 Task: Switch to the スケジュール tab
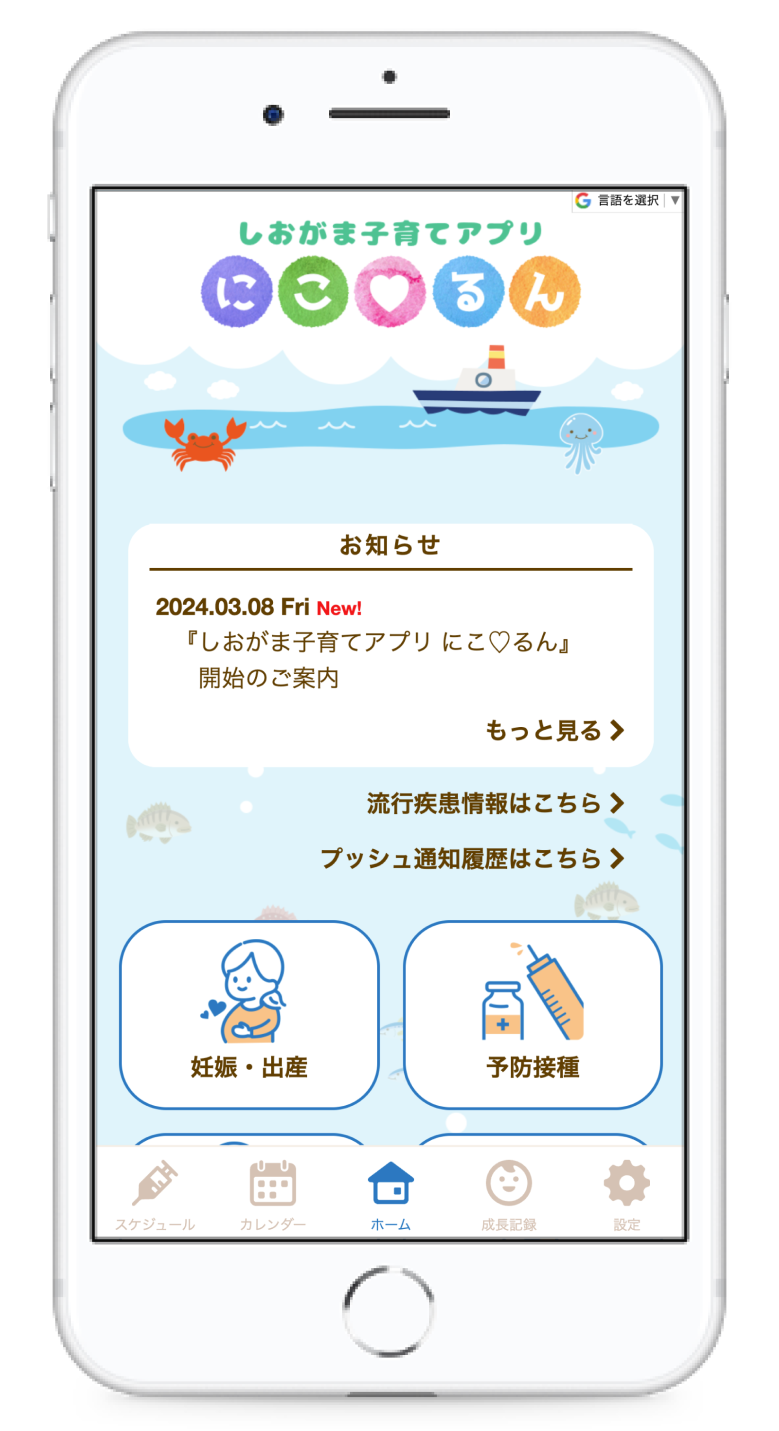(155, 1196)
